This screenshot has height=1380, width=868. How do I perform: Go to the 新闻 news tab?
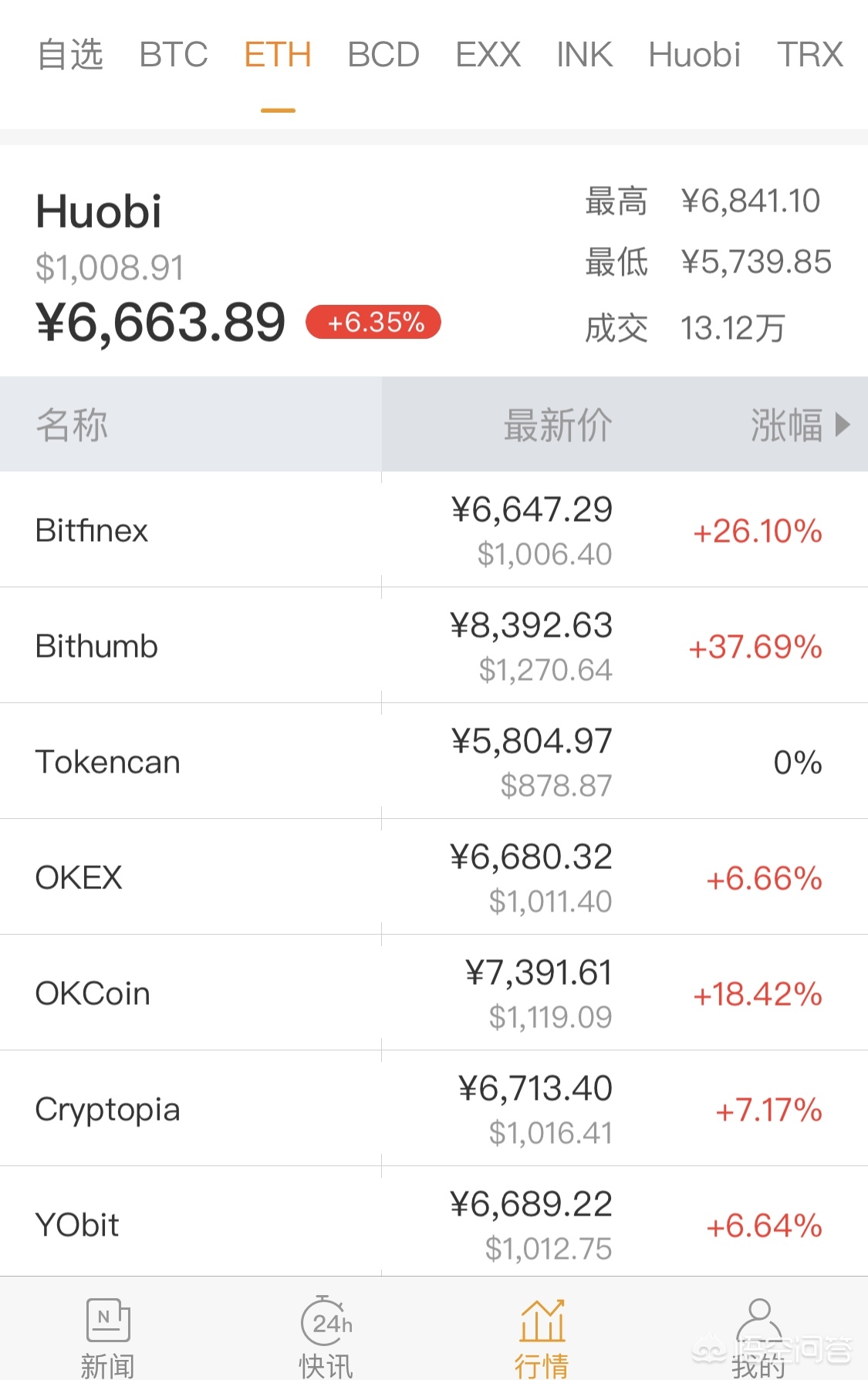pos(108,1337)
